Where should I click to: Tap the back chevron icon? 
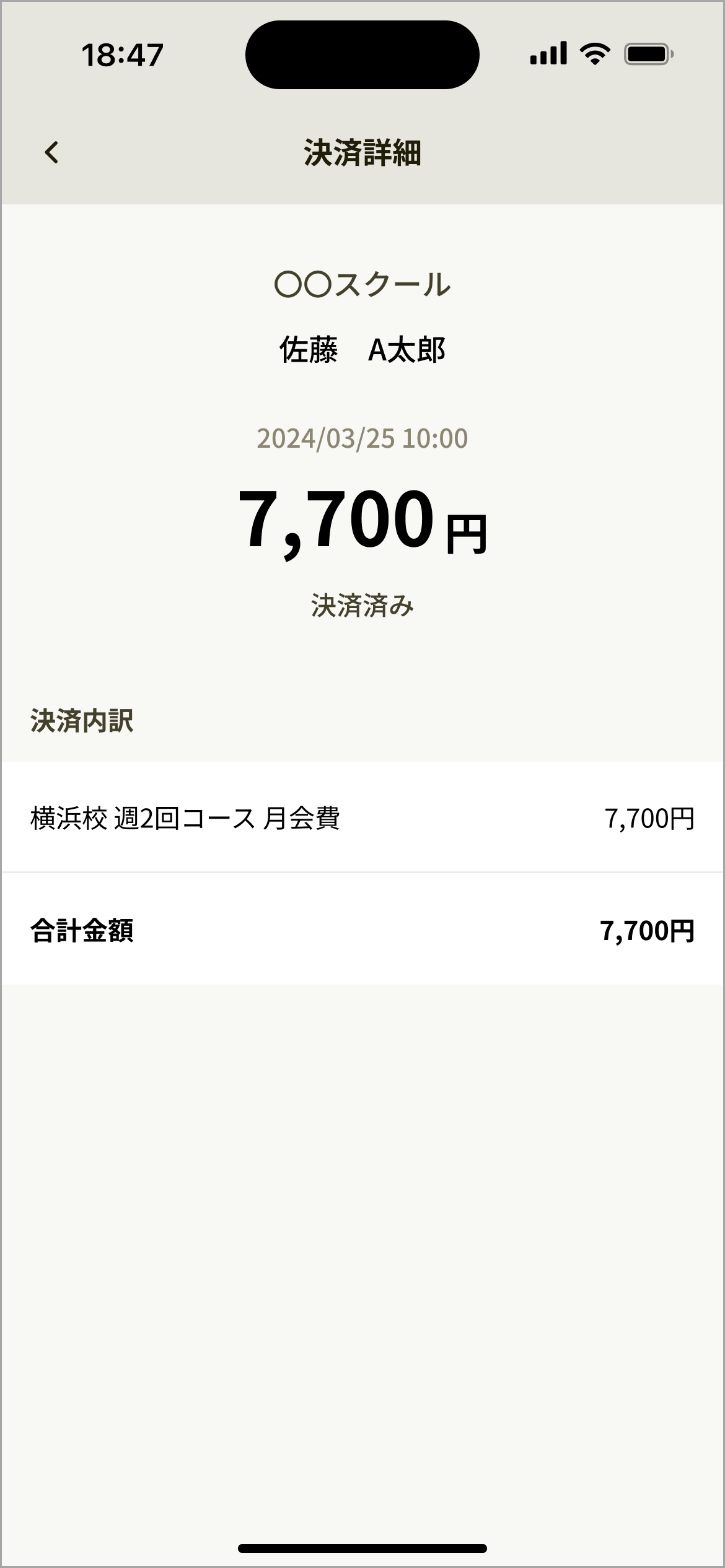[52, 152]
